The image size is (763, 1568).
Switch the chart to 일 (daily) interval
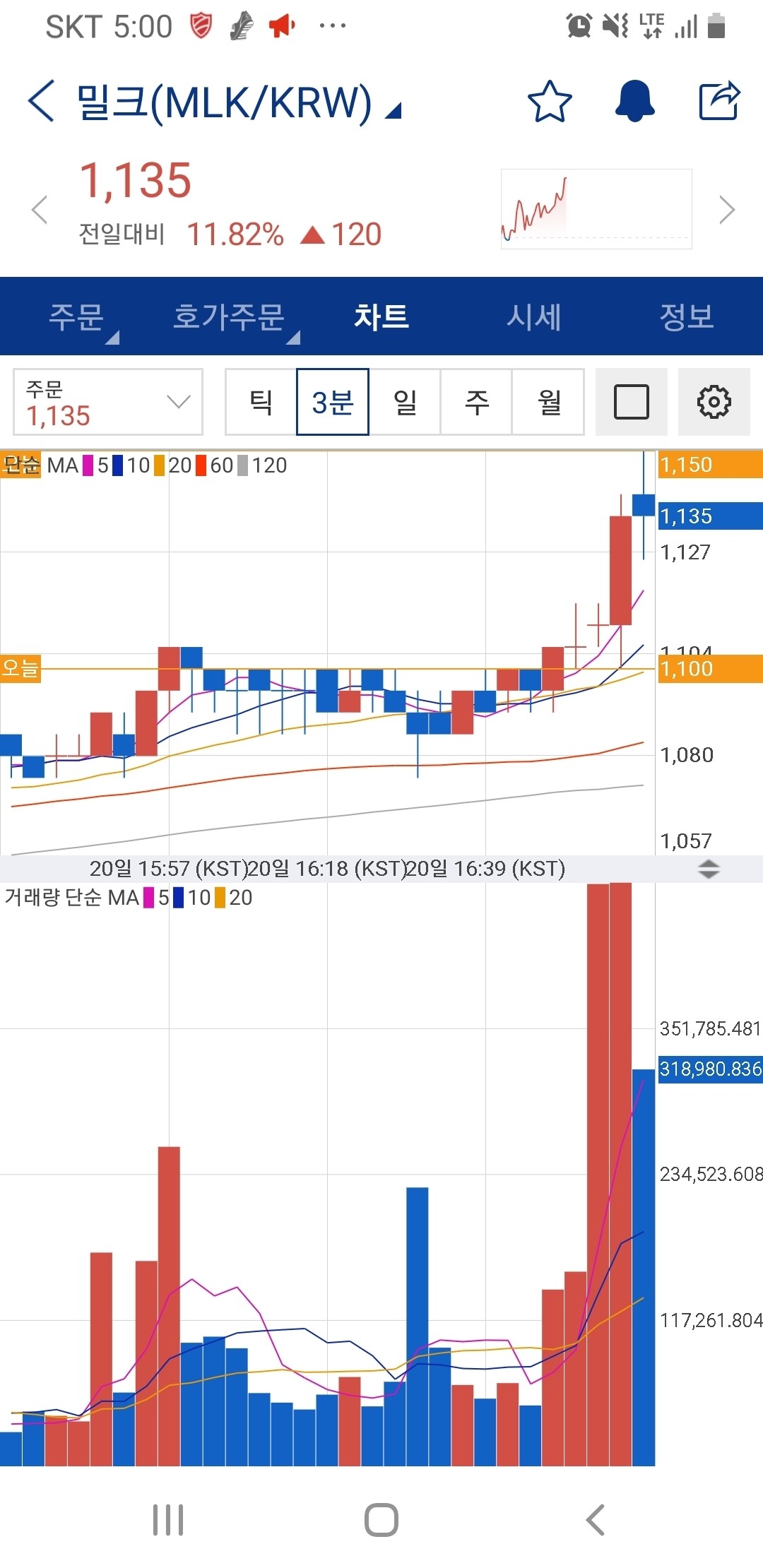(x=405, y=402)
